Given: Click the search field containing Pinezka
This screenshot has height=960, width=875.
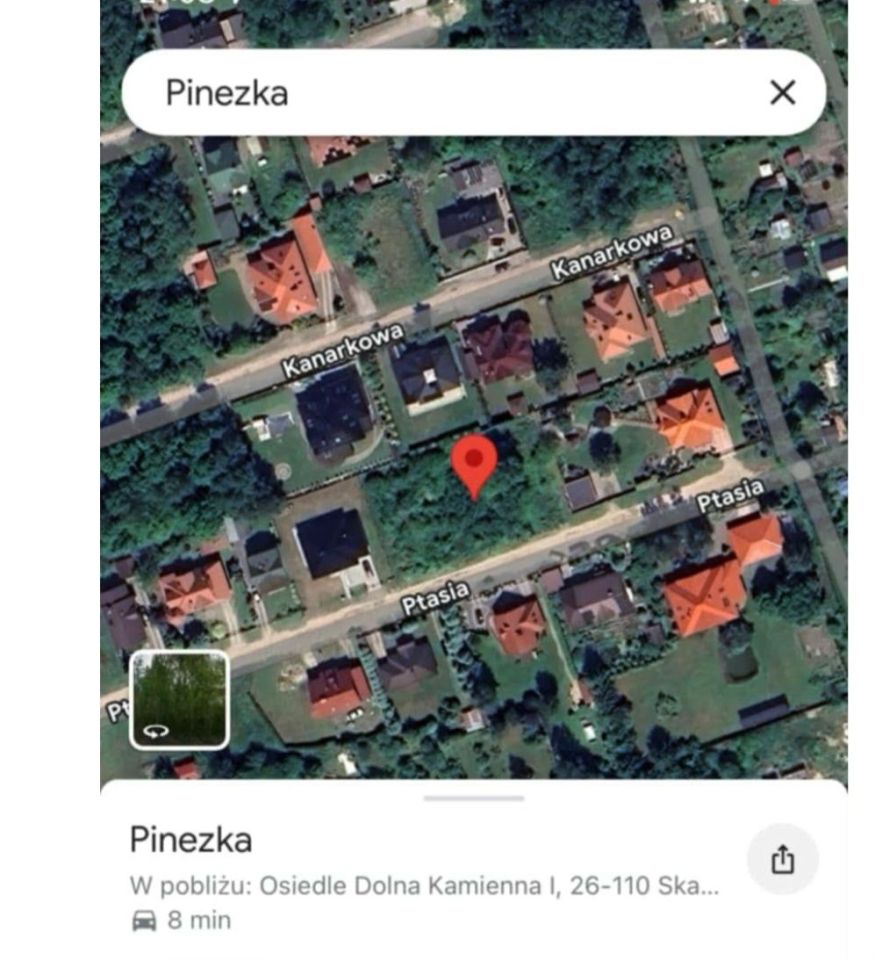Looking at the screenshot, I should 400,94.
